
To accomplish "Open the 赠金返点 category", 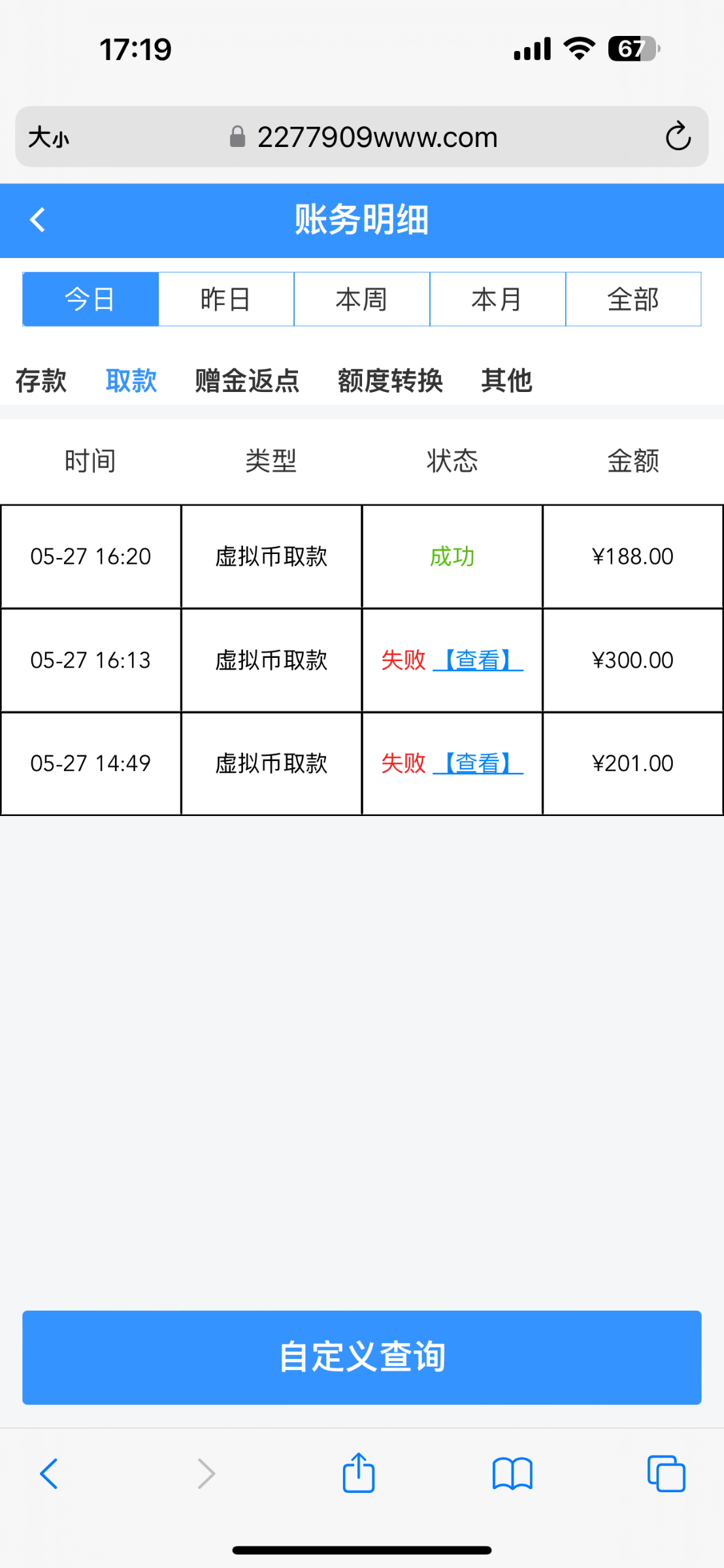I will pyautogui.click(x=247, y=380).
